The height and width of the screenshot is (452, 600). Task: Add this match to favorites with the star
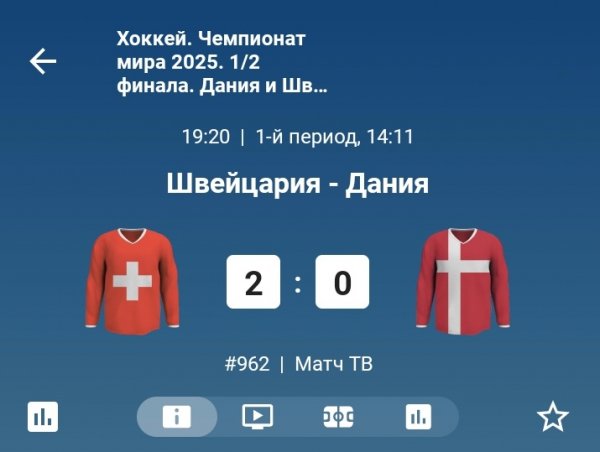point(553,416)
